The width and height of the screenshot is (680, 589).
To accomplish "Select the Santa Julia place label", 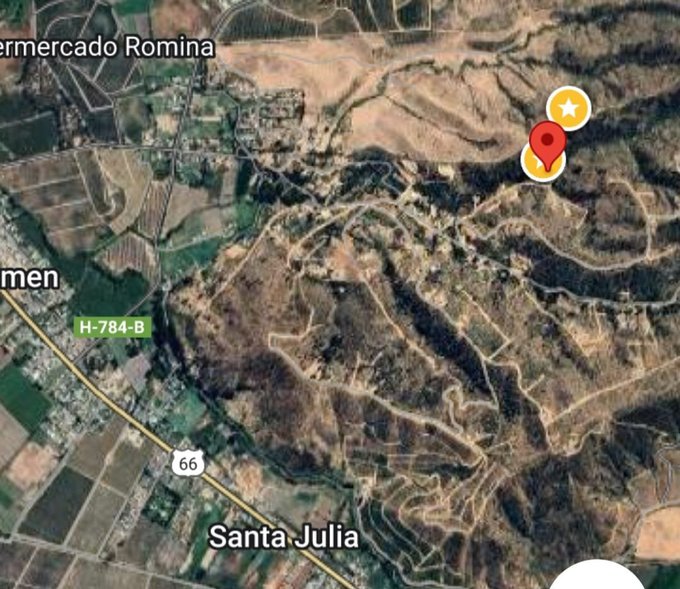I will coord(283,537).
